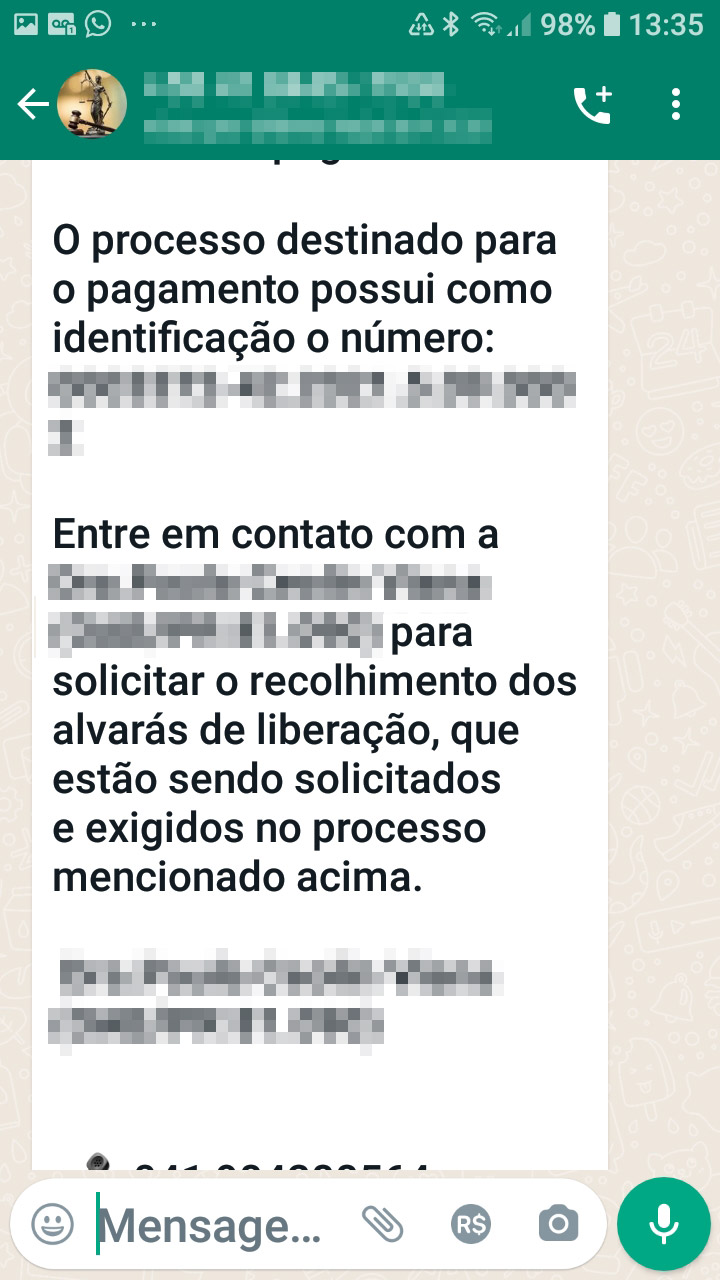Open the camera to send a photo
The image size is (720, 1280).
coord(558,1224)
